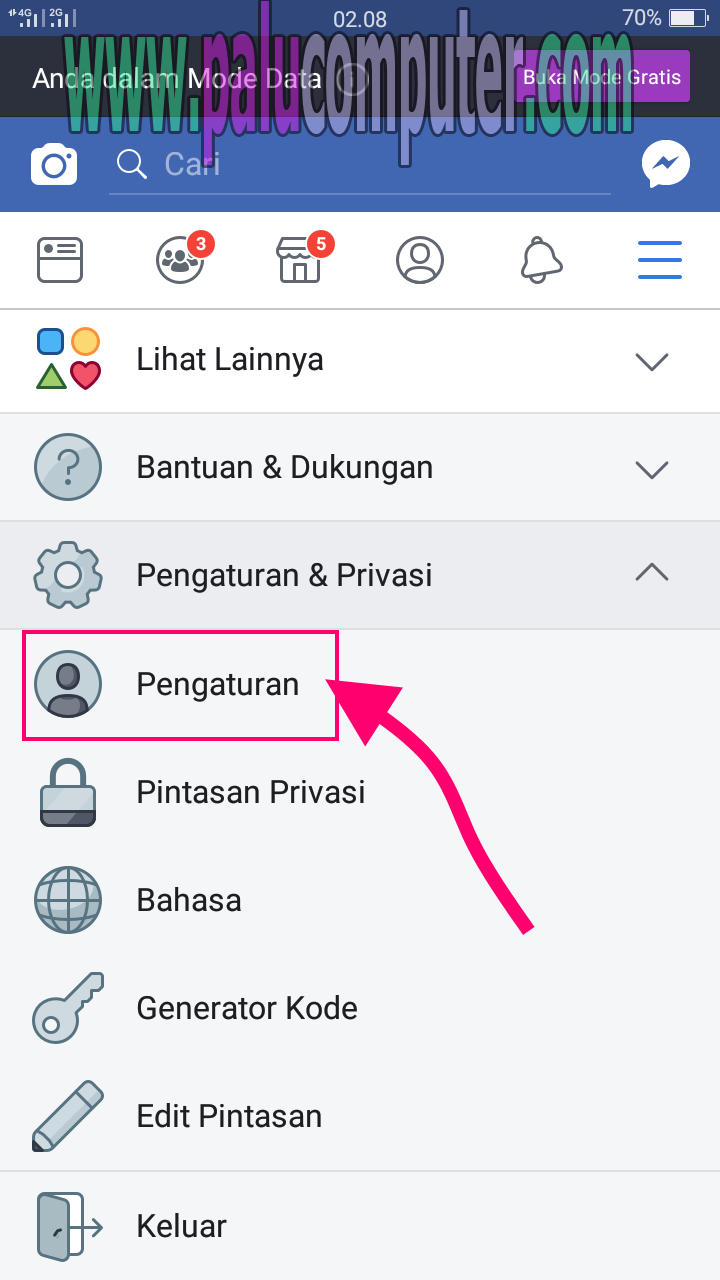Open the friend requests tab
The image size is (720, 1280).
point(181,260)
